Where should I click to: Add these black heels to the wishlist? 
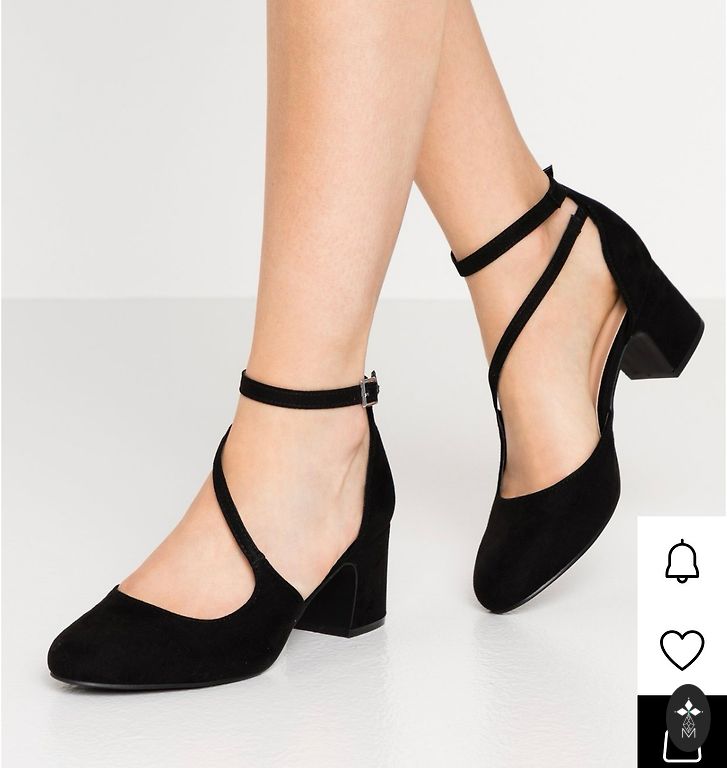[x=682, y=649]
